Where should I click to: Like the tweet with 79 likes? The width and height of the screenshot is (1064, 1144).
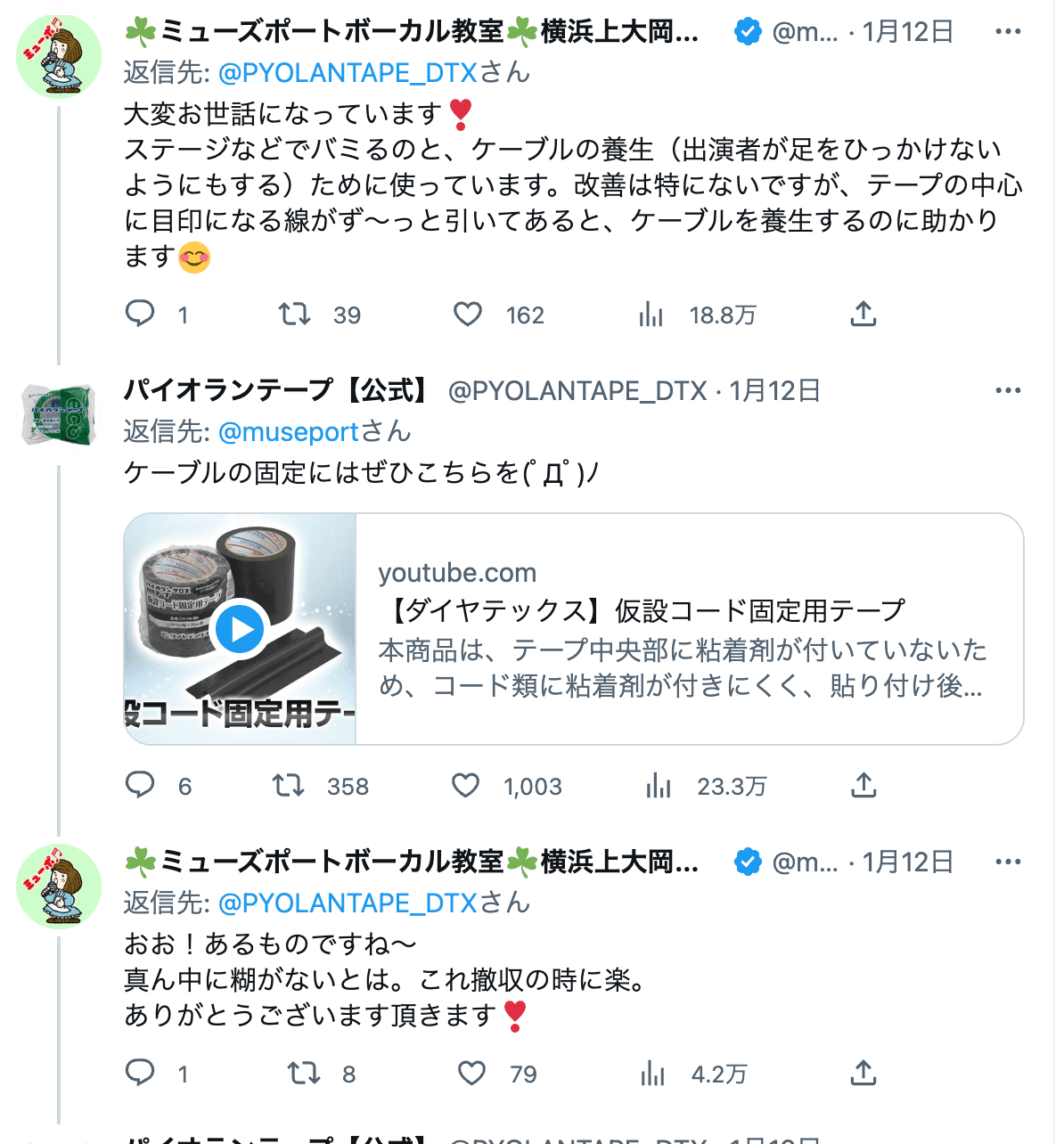471,1074
